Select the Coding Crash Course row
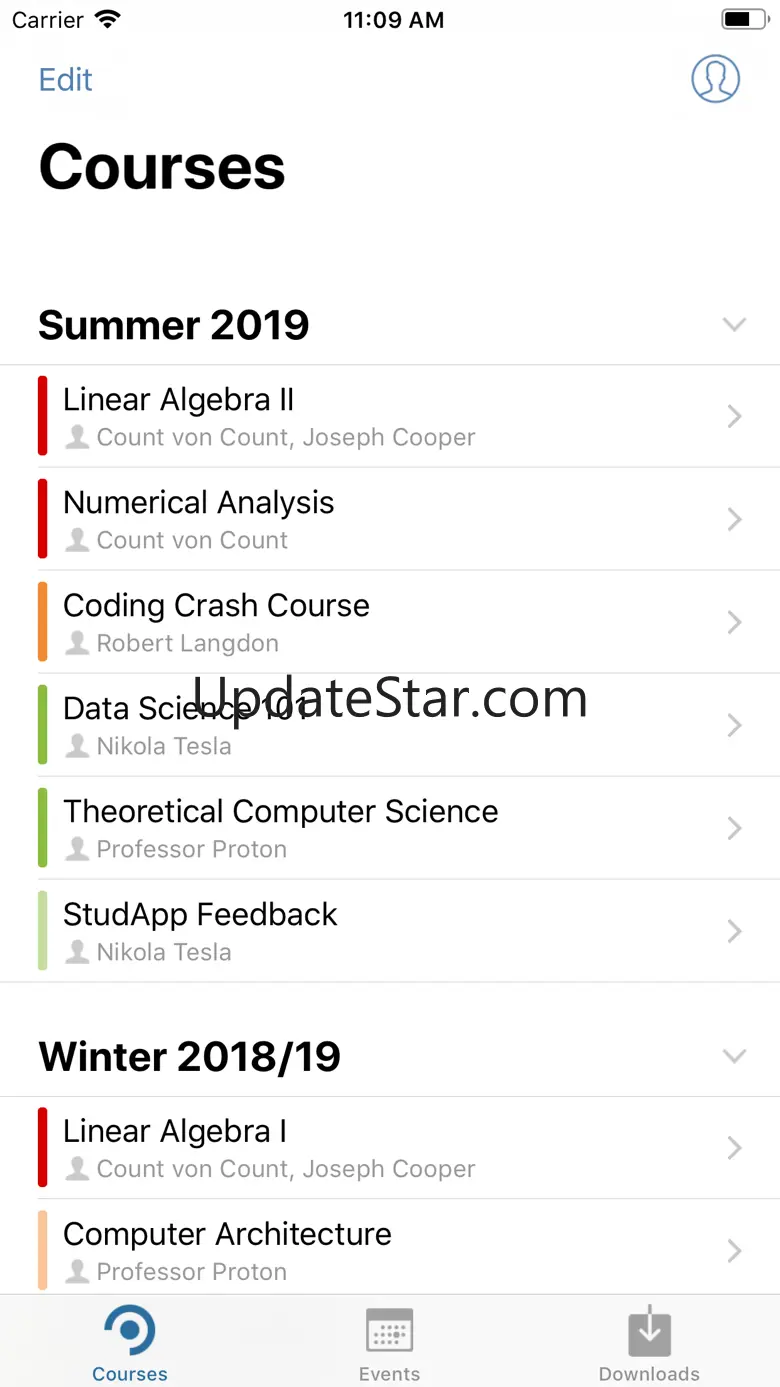The width and height of the screenshot is (780, 1387). pos(390,622)
